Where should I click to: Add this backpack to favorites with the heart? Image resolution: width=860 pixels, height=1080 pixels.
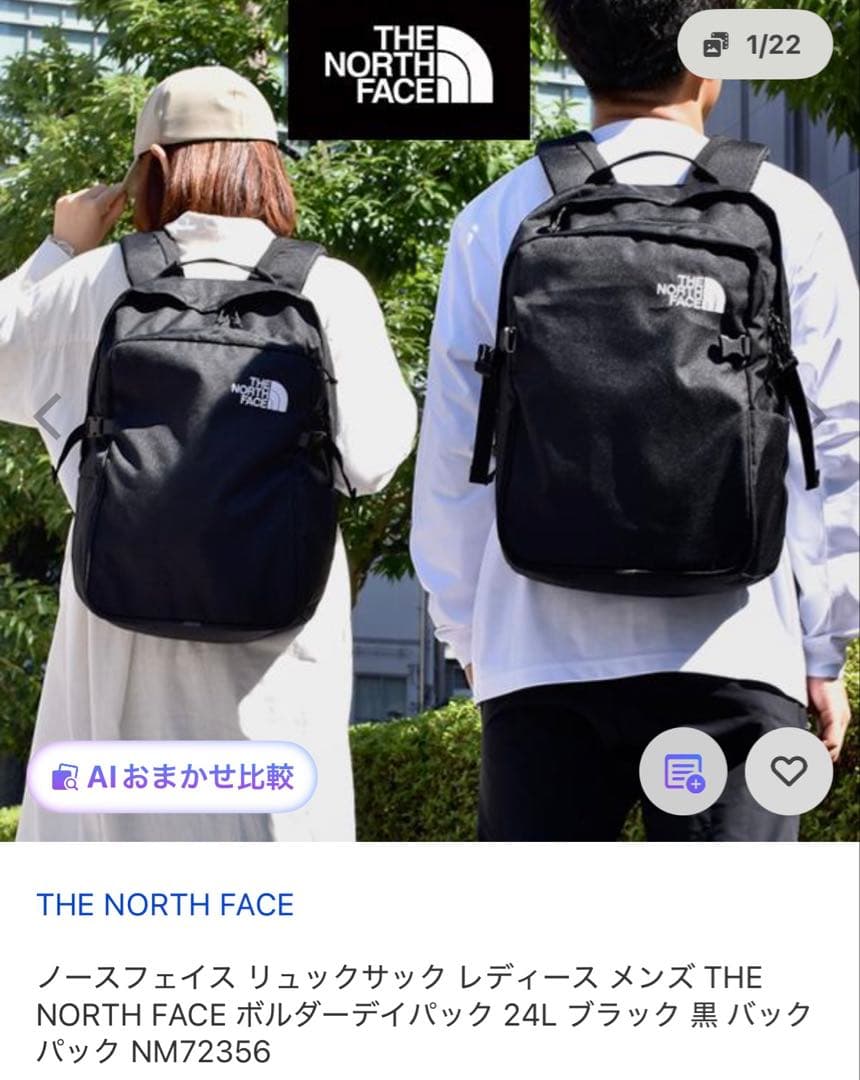click(788, 771)
